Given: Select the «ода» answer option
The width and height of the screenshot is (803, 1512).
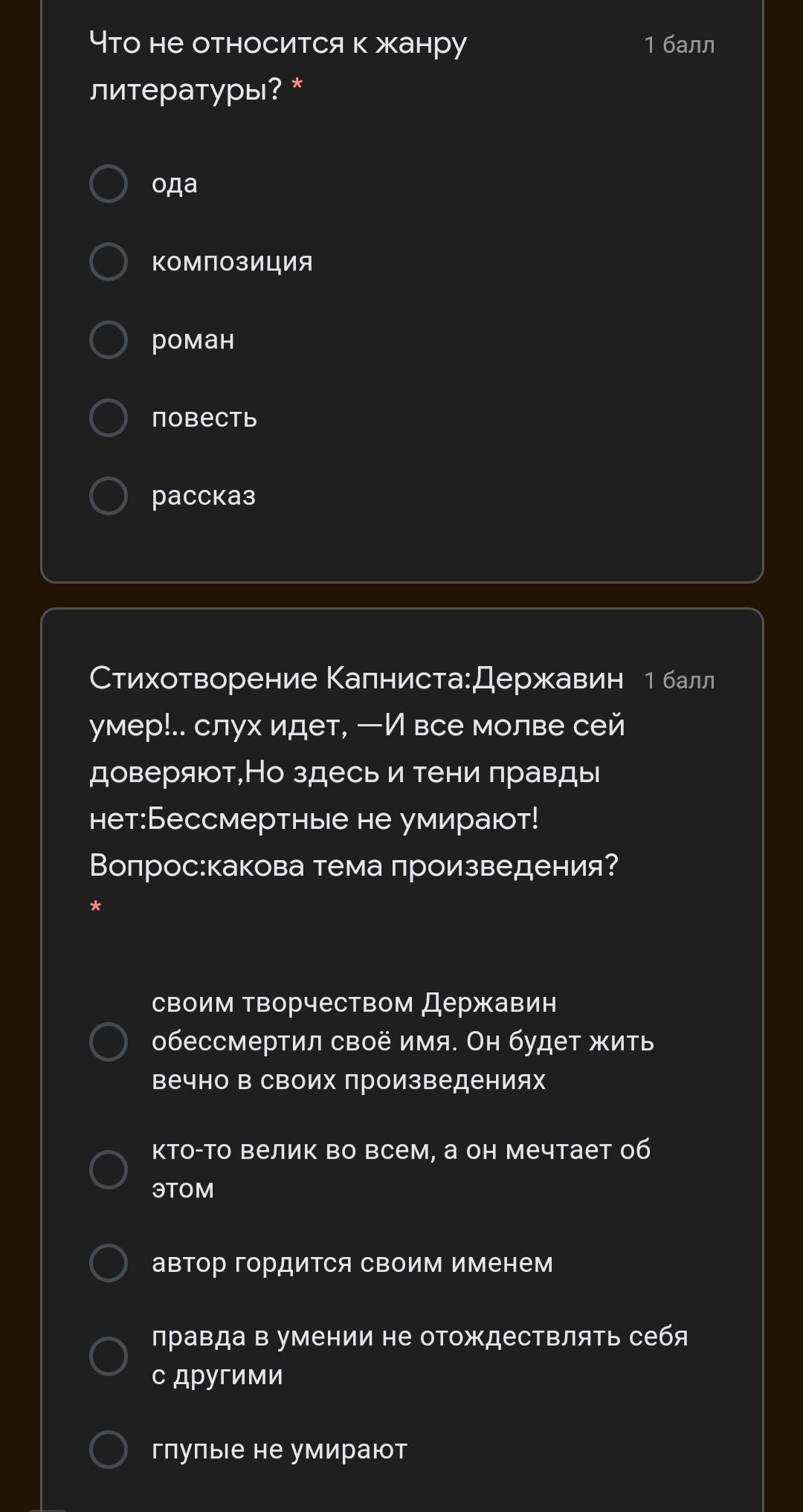Looking at the screenshot, I should (x=109, y=184).
